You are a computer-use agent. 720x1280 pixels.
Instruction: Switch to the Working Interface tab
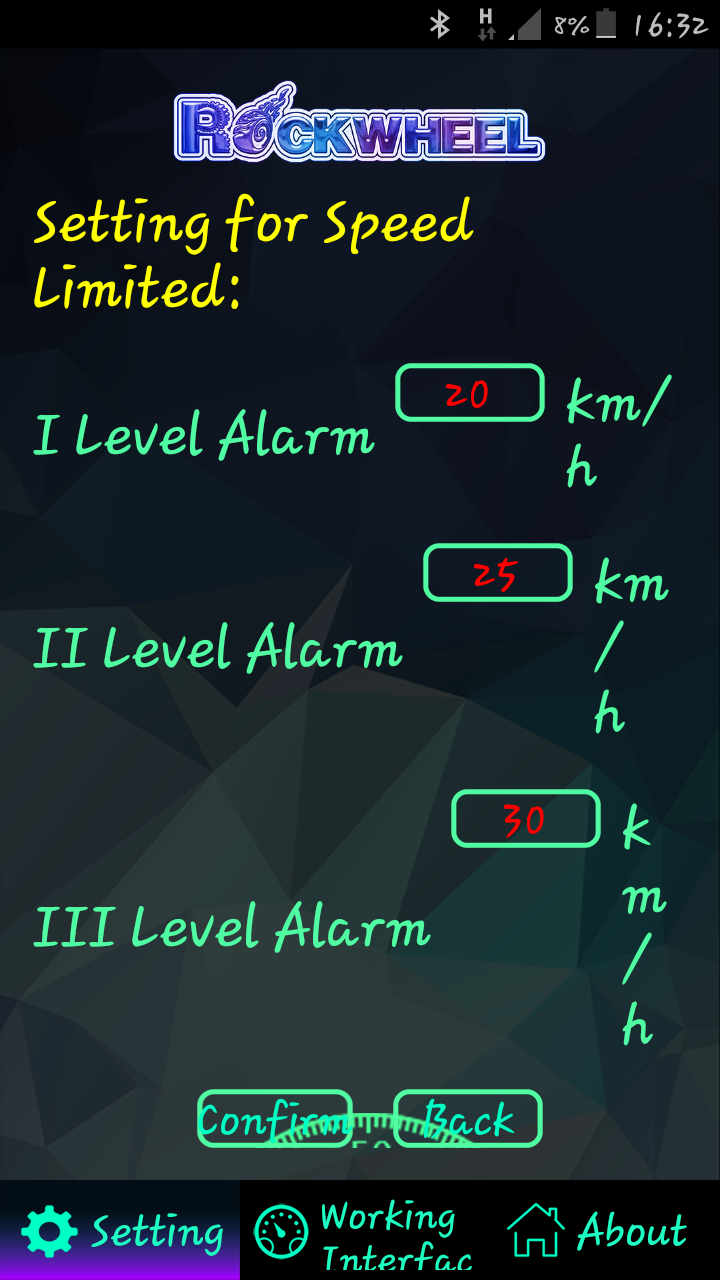(x=360, y=1230)
